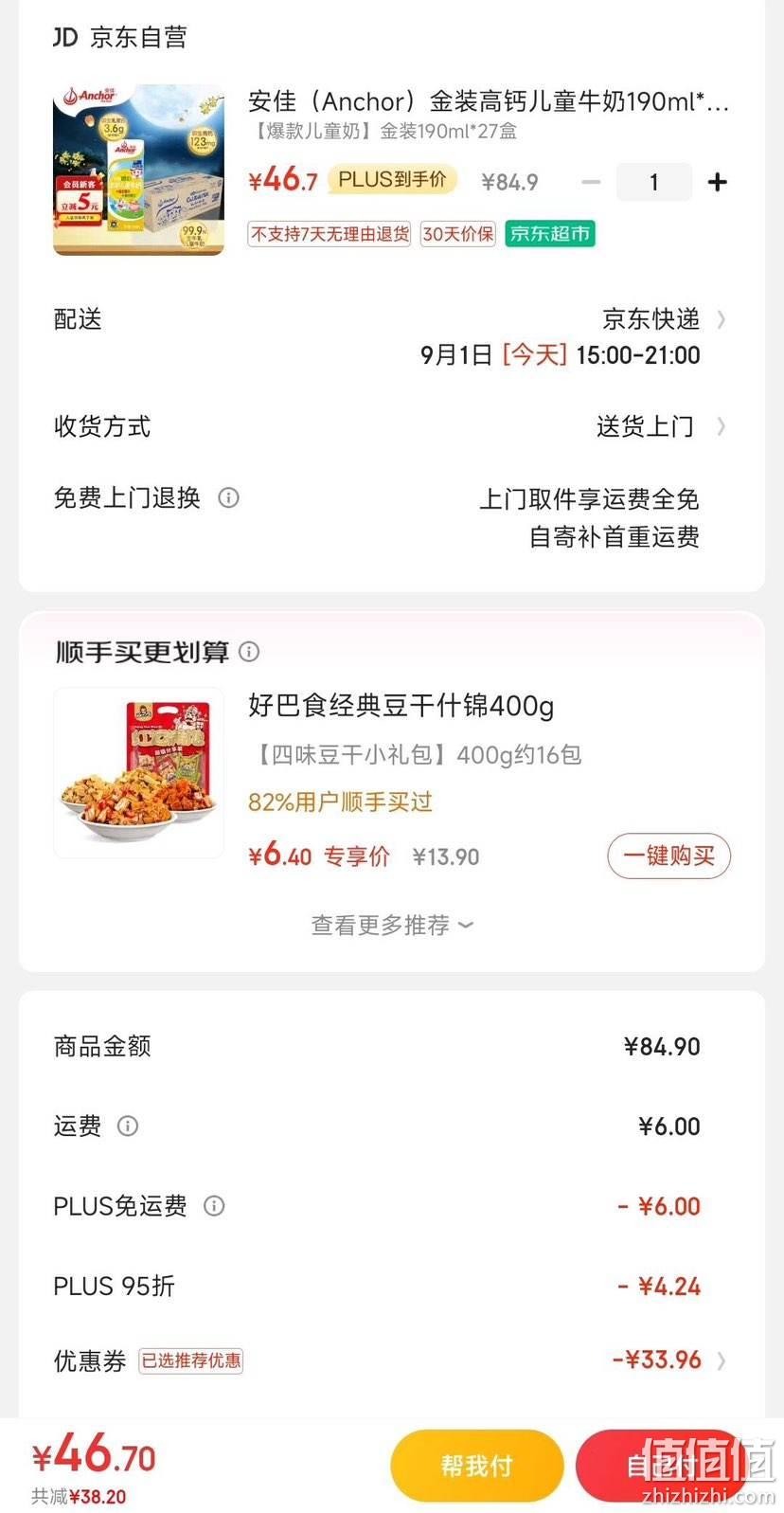Show info for 顺手买更划算

coord(249,652)
